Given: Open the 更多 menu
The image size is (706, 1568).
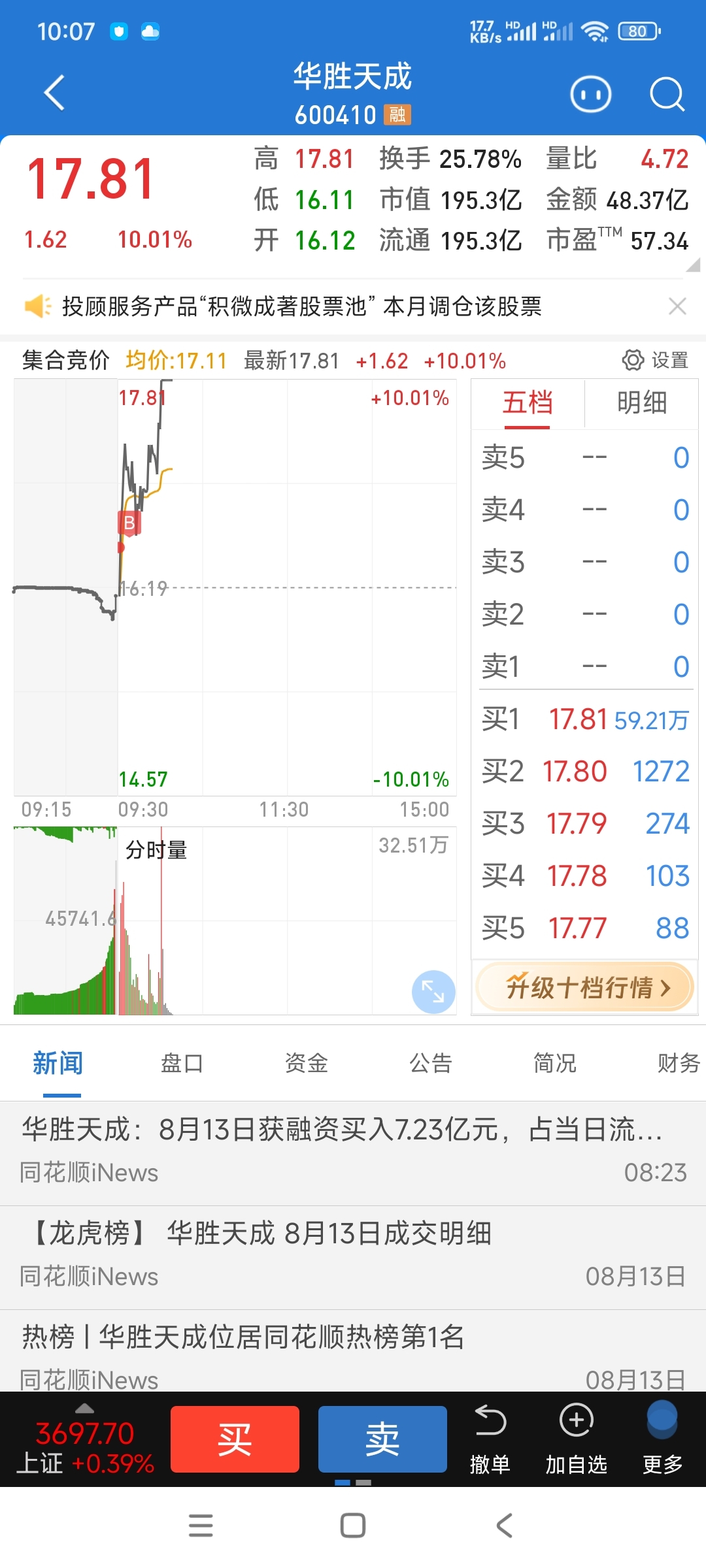Looking at the screenshot, I should click(662, 1439).
